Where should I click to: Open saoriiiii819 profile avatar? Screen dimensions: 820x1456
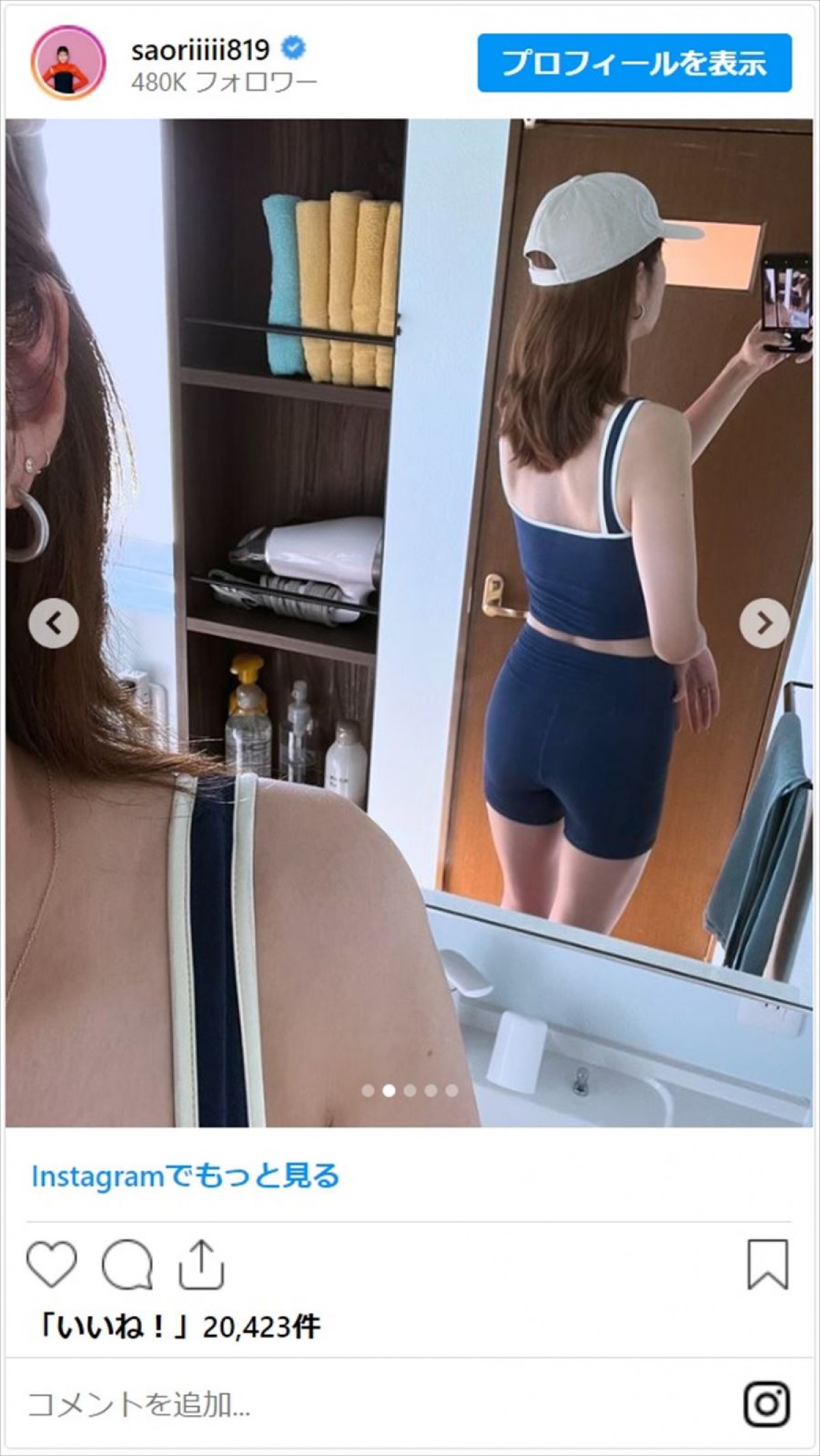[x=68, y=63]
